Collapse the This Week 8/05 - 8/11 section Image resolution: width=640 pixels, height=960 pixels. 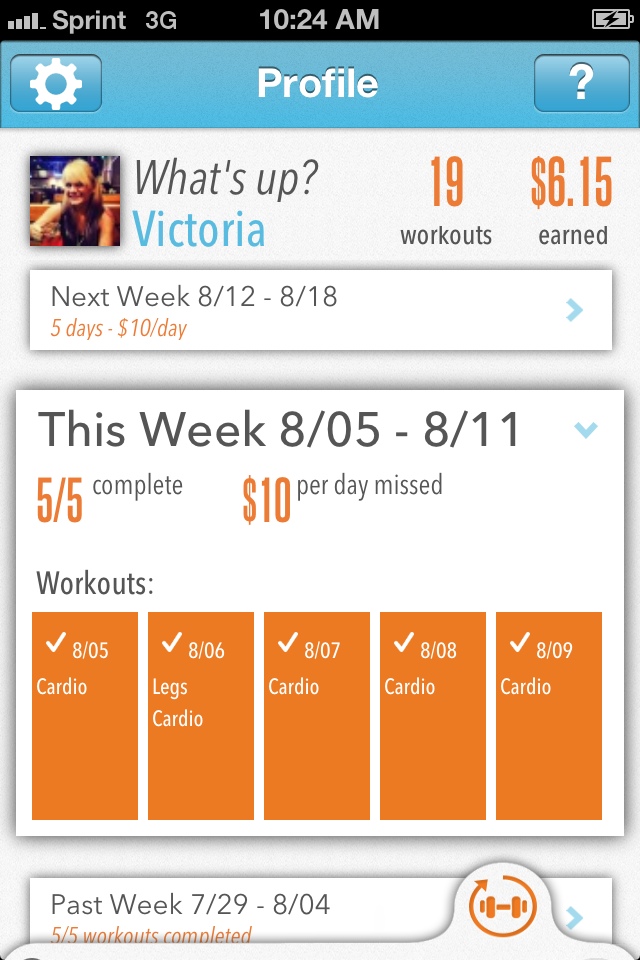586,430
